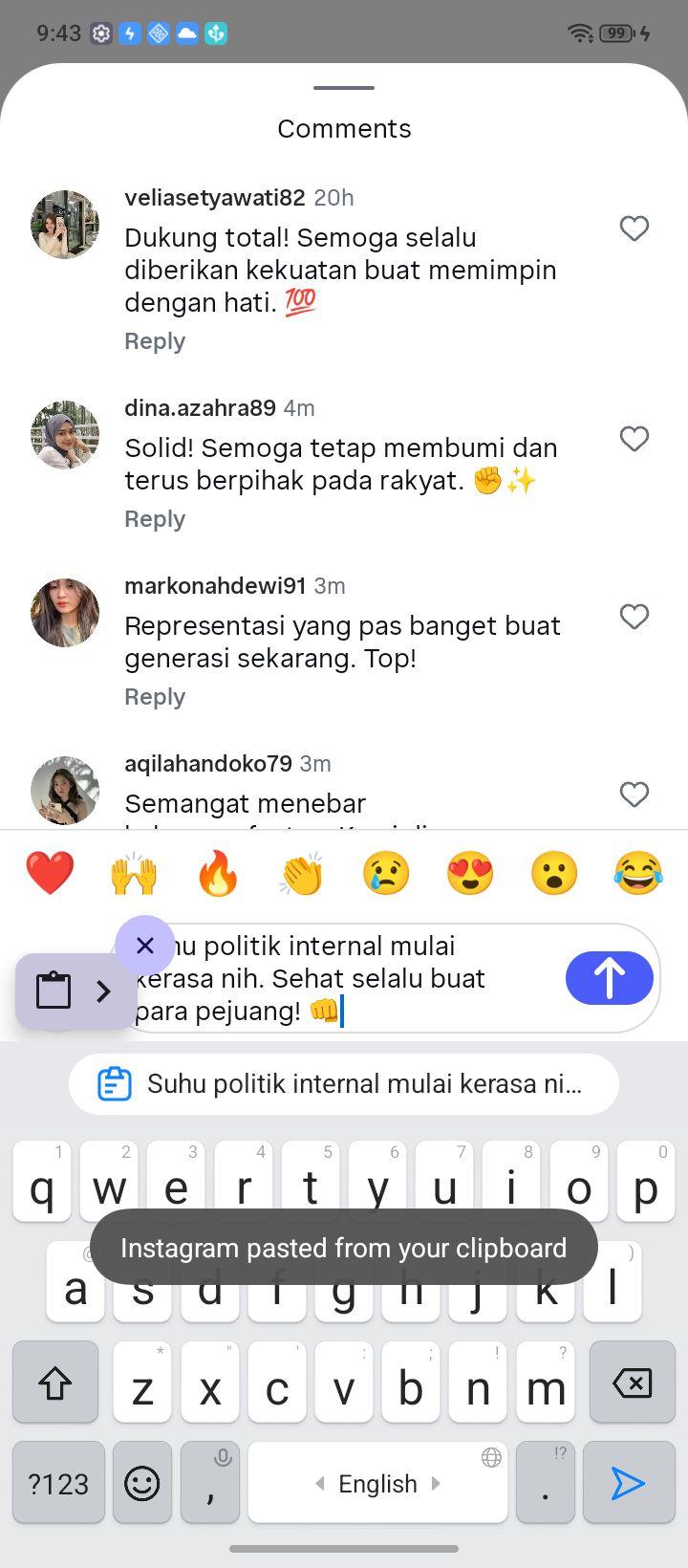The image size is (688, 1568).
Task: Dismiss the floating clipboard widget
Action: click(x=145, y=946)
